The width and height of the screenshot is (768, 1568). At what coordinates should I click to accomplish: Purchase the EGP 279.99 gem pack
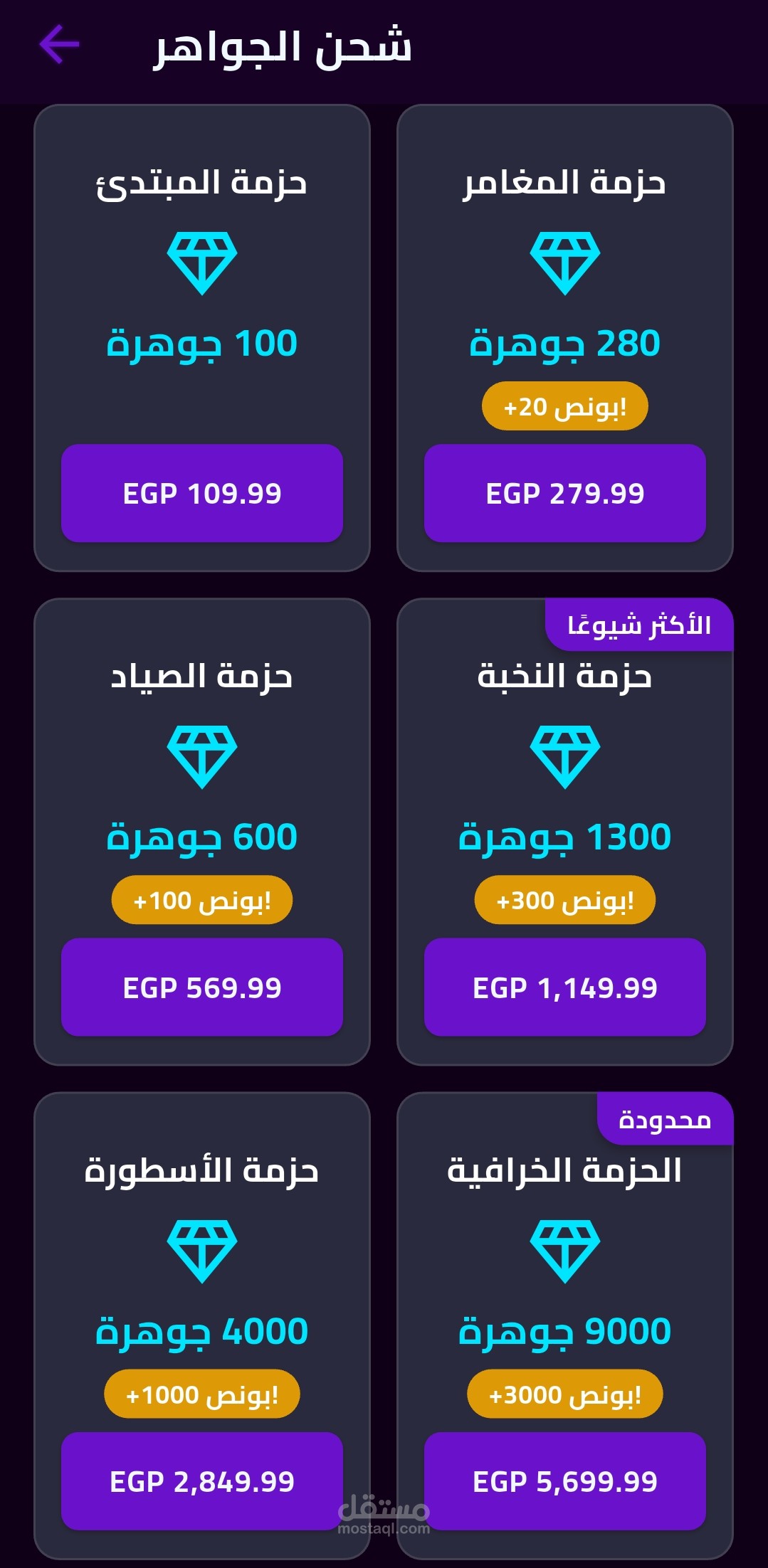point(564,493)
